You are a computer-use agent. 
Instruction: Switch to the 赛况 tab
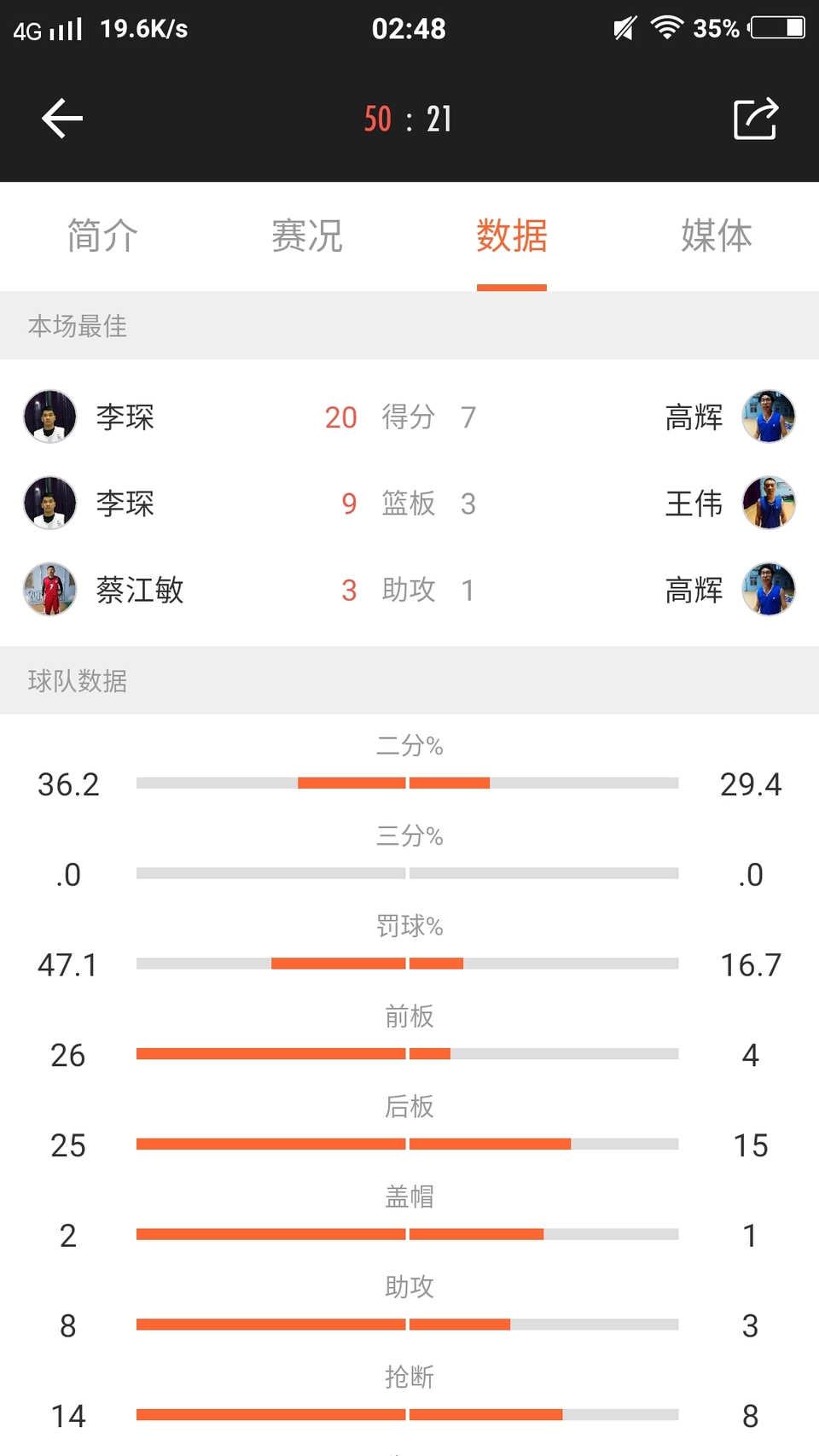point(307,236)
